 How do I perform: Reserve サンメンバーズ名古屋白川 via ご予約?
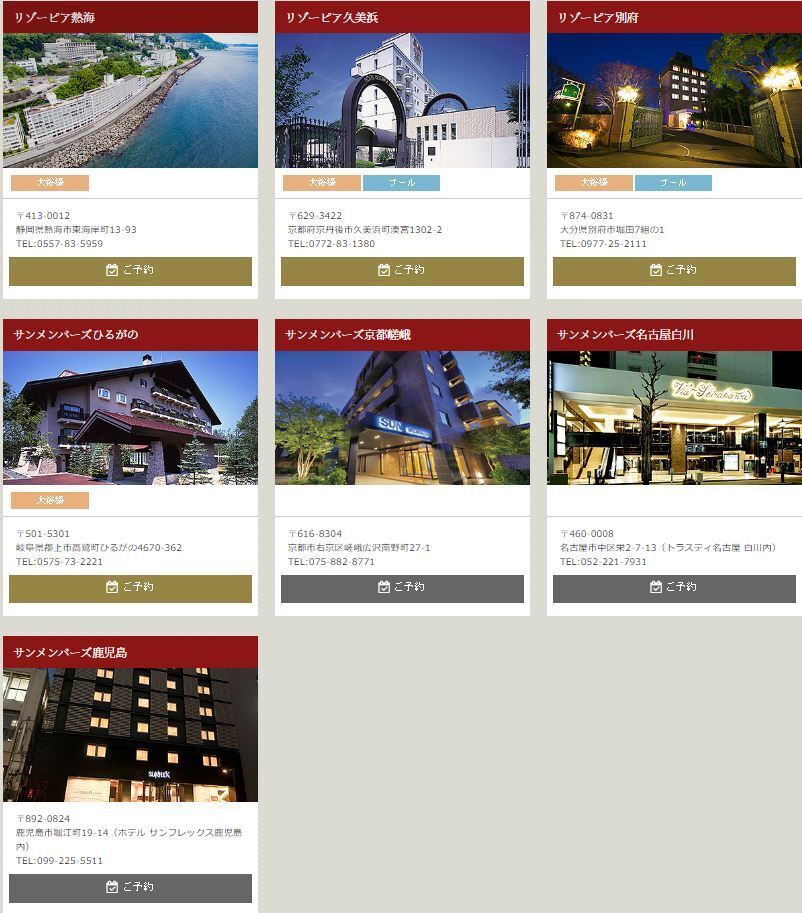[674, 588]
